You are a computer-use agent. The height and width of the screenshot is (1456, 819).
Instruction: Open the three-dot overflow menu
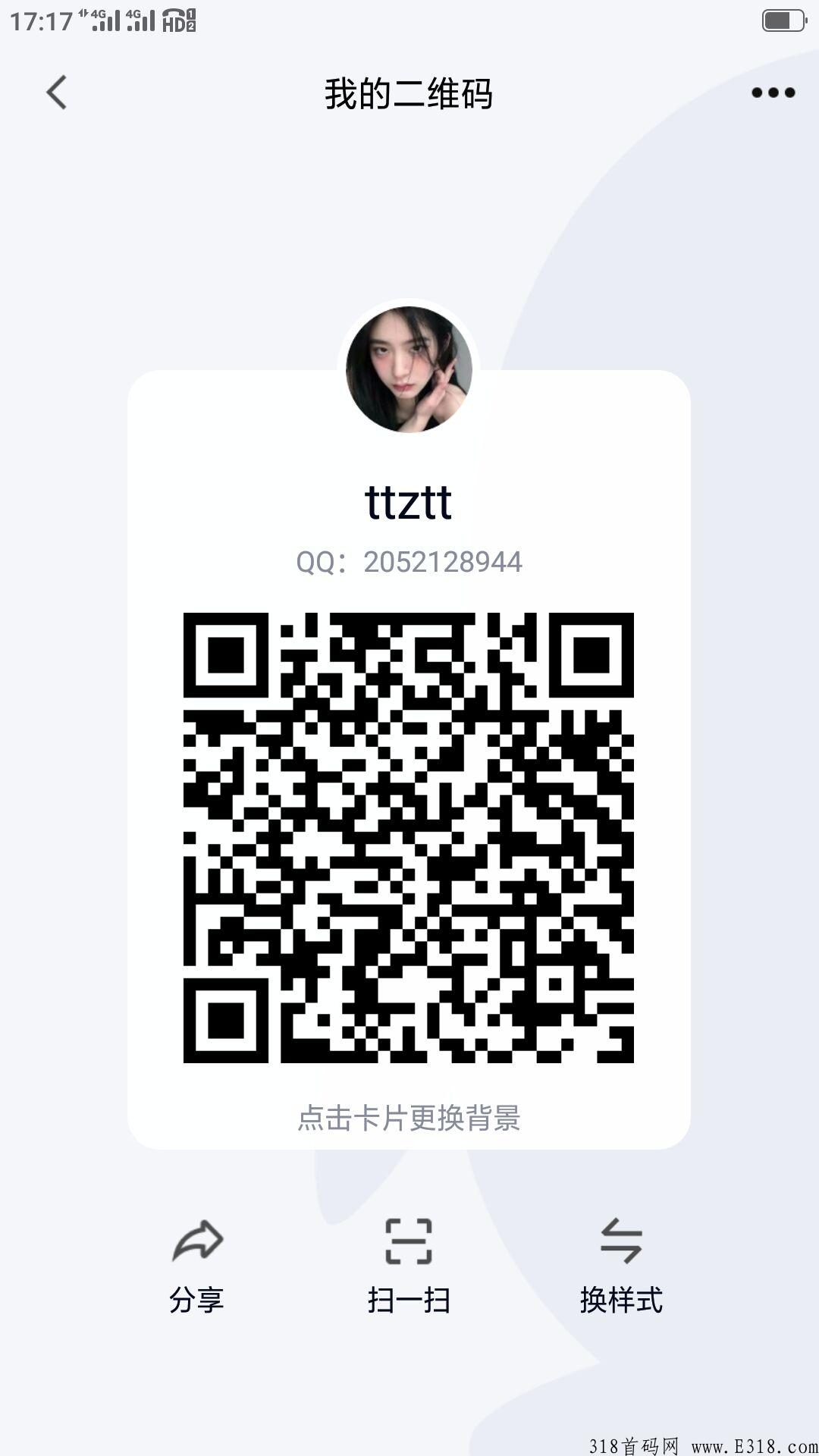click(773, 93)
